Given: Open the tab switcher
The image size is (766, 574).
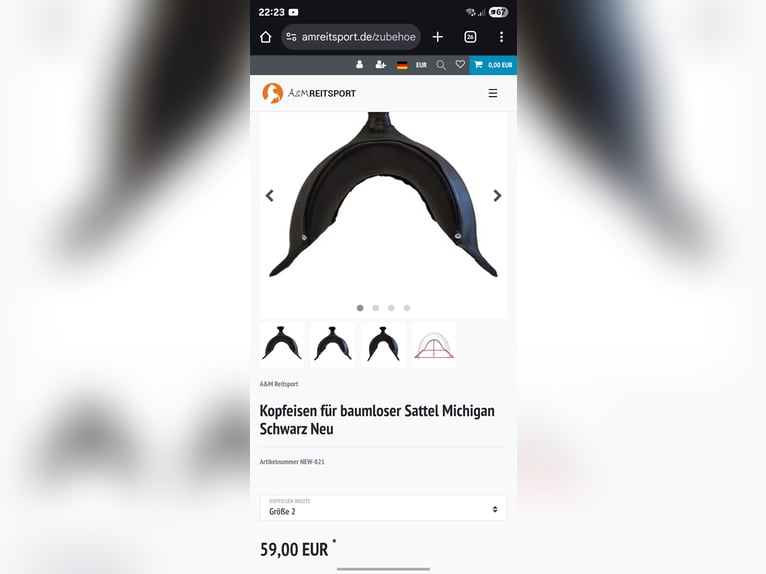Looking at the screenshot, I should [470, 37].
